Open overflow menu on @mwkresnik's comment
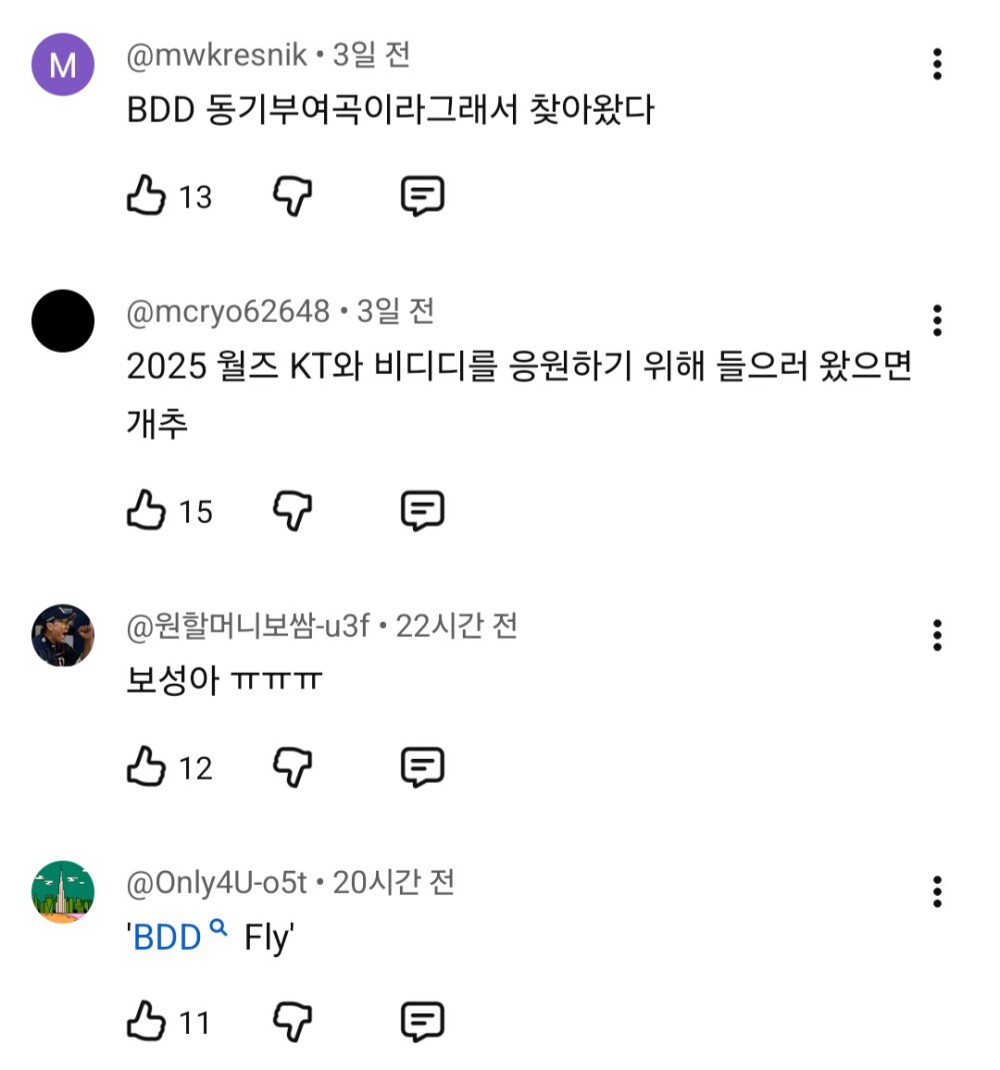 [937, 64]
